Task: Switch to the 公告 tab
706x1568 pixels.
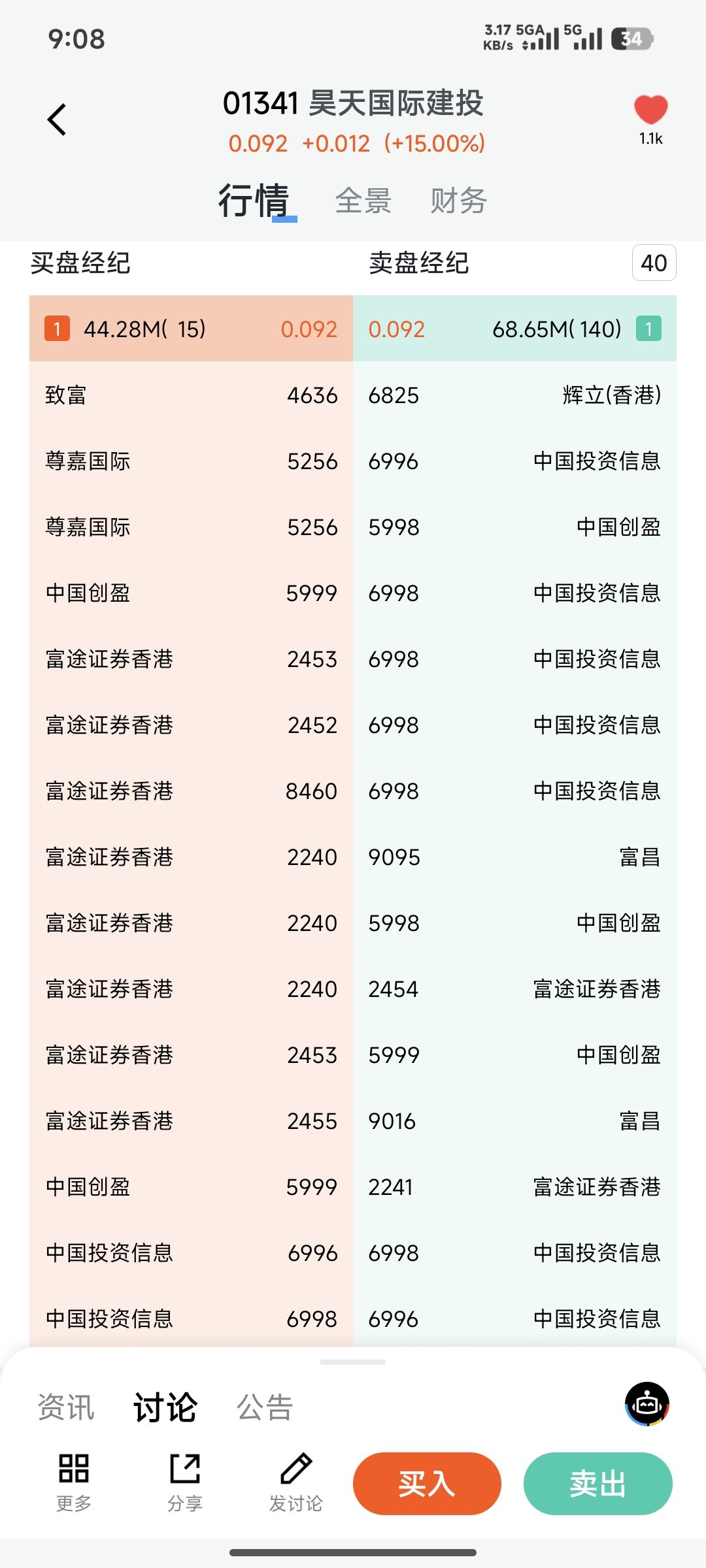Action: coord(265,1407)
